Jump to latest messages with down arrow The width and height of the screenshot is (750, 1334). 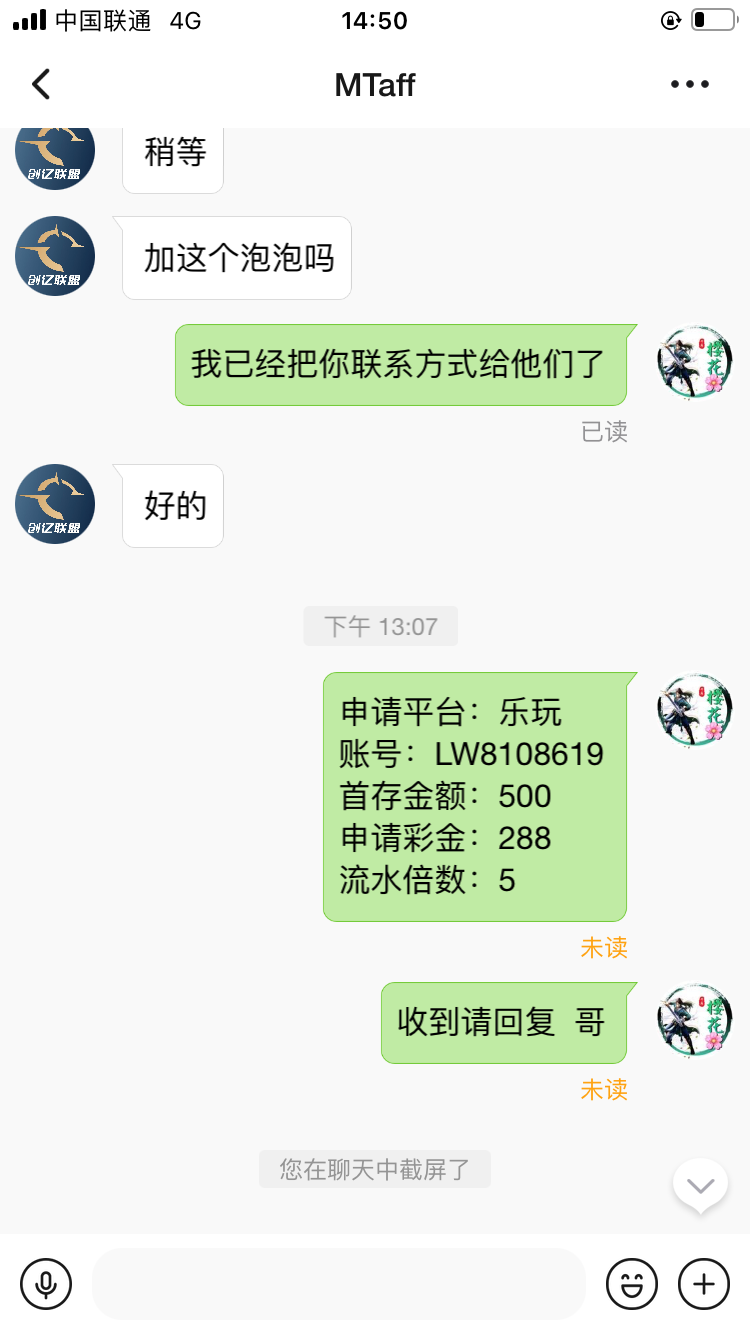[x=700, y=1186]
